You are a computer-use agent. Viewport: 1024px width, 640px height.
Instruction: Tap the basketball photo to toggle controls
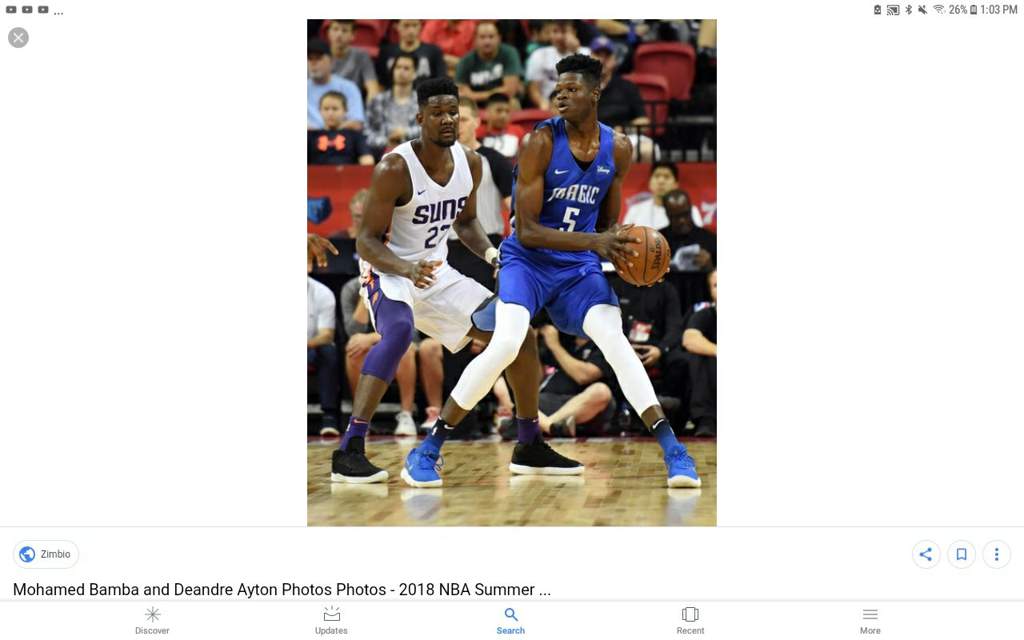pyautogui.click(x=511, y=272)
